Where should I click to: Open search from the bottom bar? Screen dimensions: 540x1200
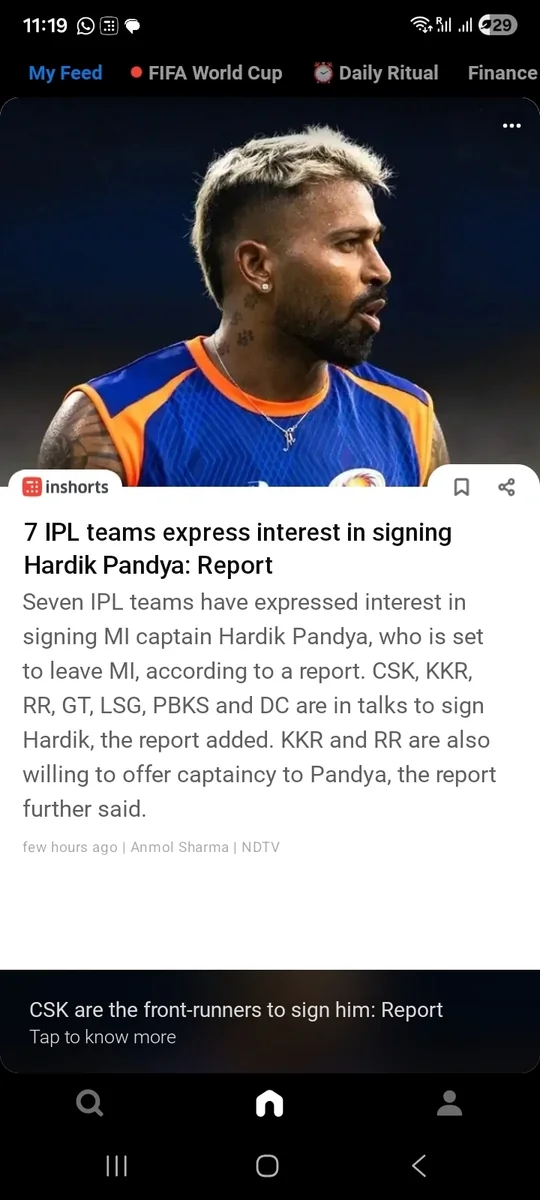coord(89,1103)
